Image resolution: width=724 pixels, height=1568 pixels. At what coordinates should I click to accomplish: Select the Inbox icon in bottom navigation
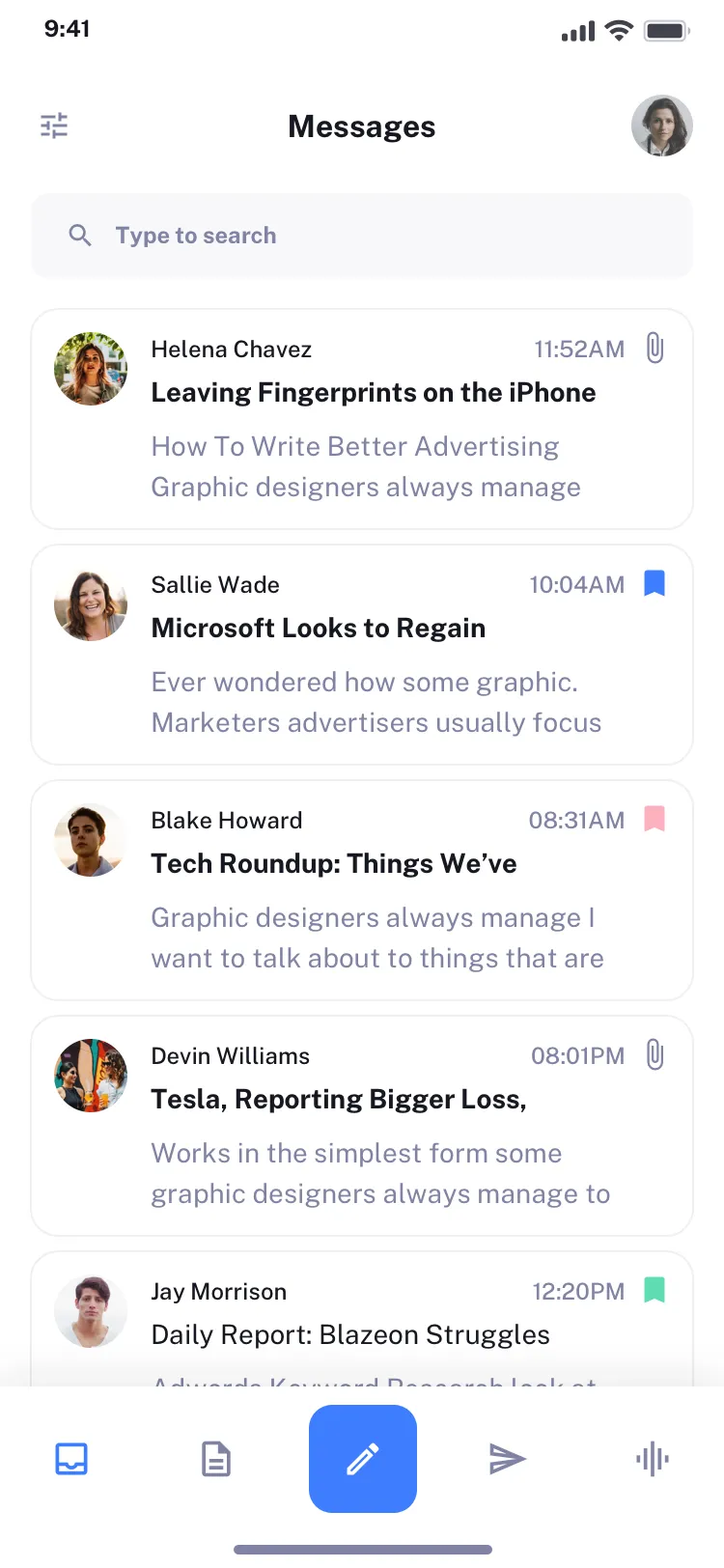tap(71, 1459)
